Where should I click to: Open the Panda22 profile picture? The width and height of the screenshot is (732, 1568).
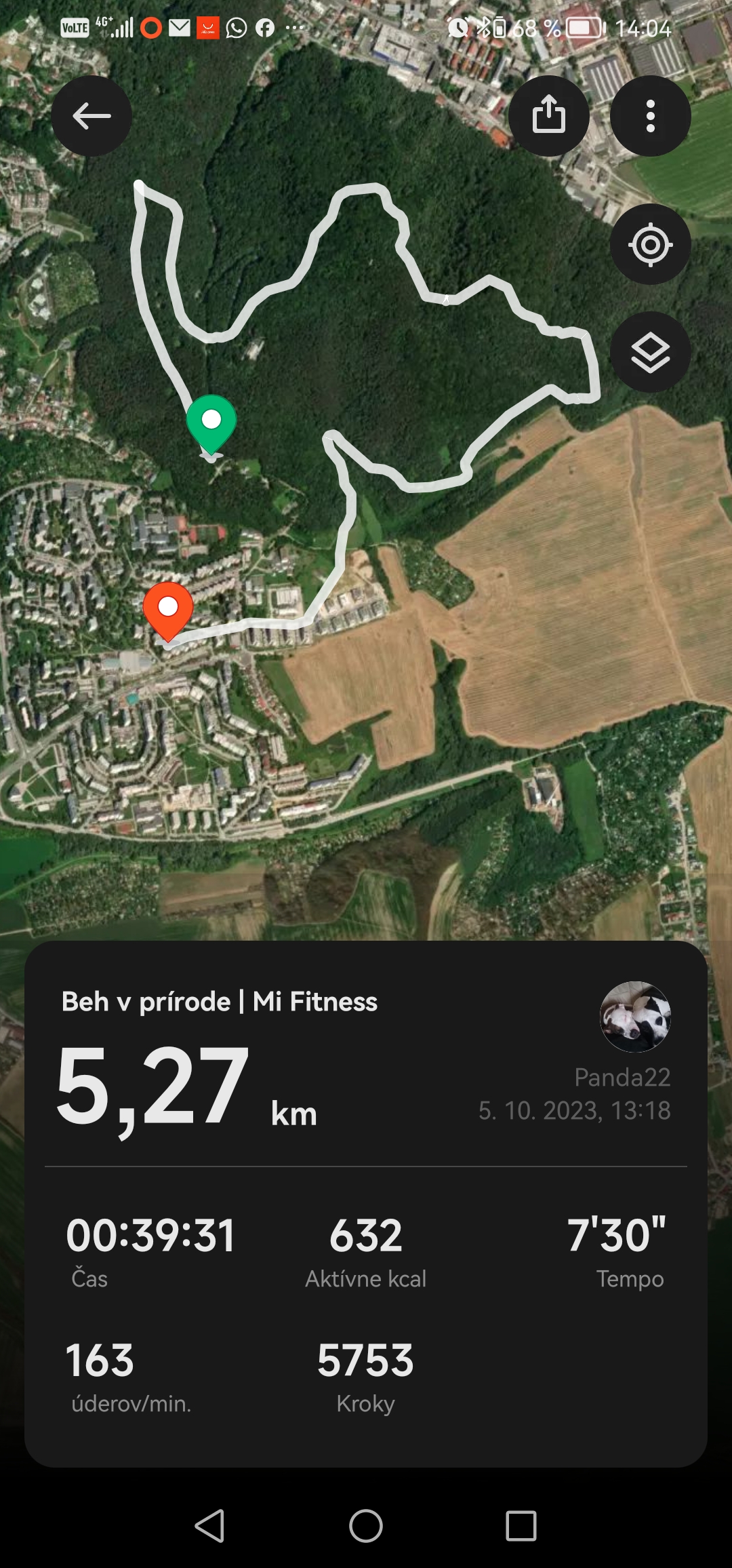pos(635,1017)
